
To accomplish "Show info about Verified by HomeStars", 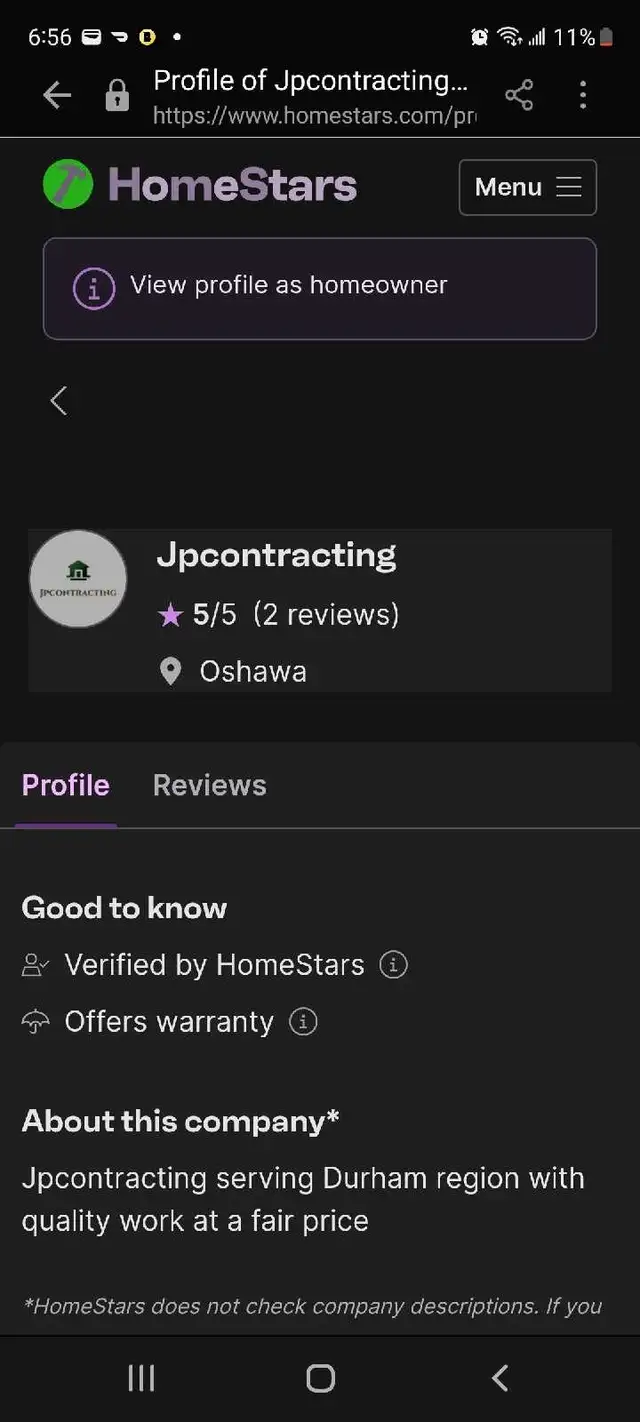I will pos(394,965).
